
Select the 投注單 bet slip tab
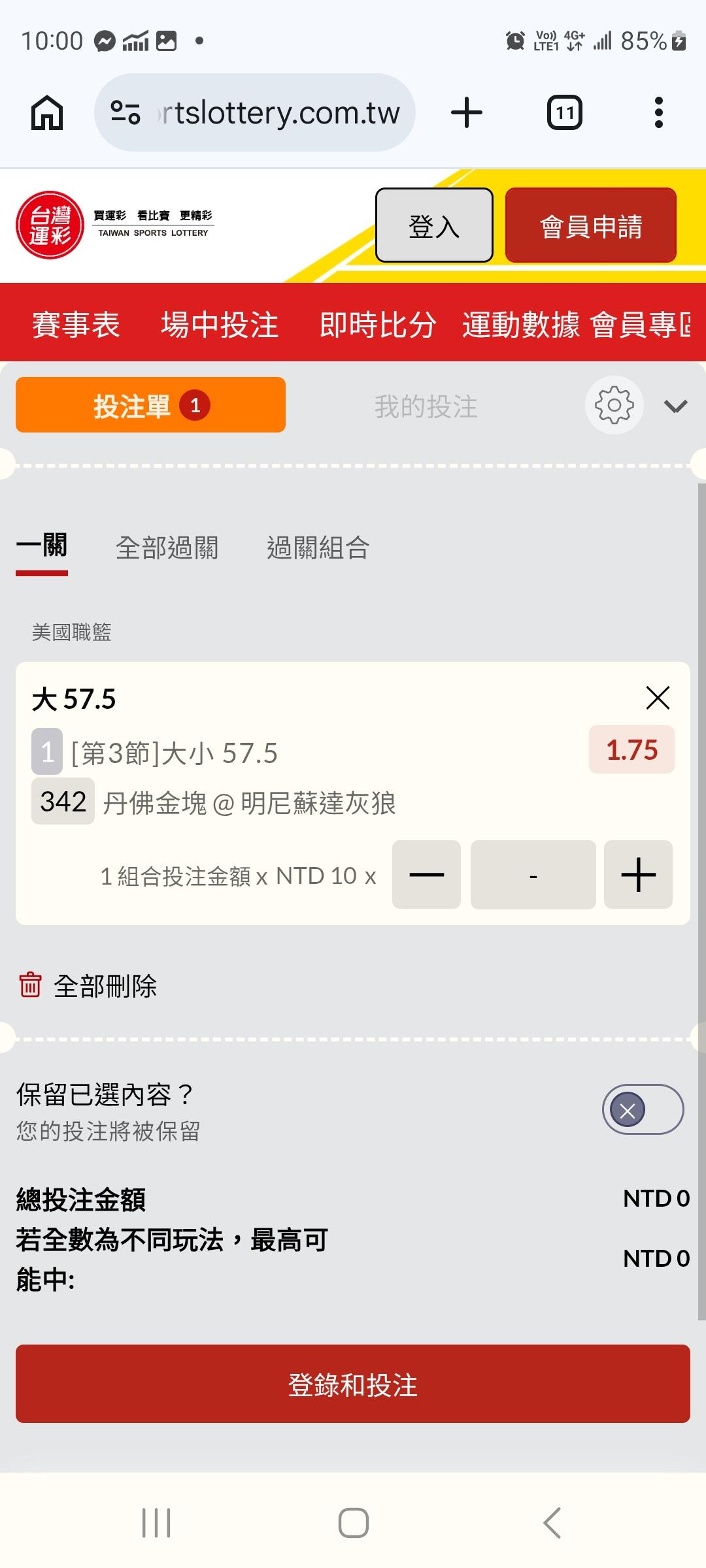[150, 405]
